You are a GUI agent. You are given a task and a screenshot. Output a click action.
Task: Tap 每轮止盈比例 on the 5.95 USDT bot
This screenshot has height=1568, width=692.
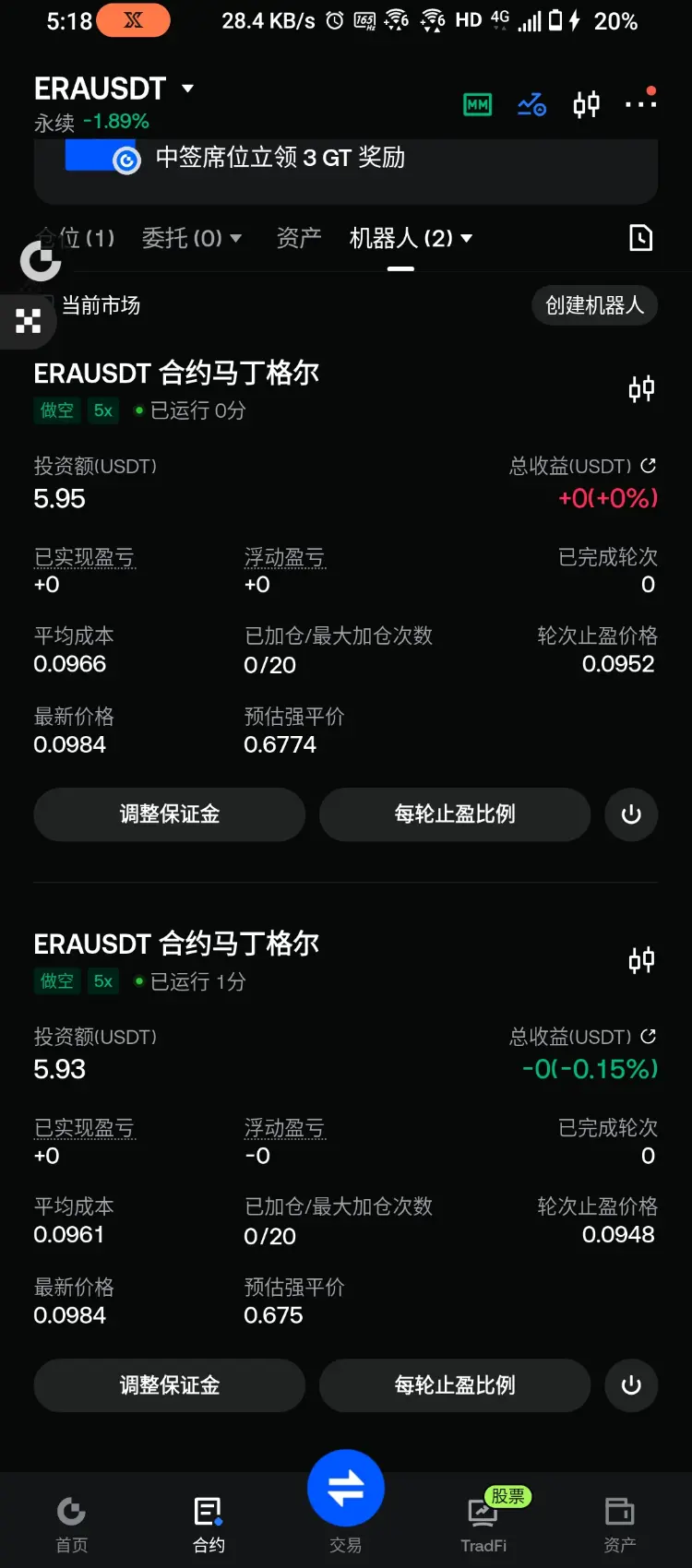(455, 814)
